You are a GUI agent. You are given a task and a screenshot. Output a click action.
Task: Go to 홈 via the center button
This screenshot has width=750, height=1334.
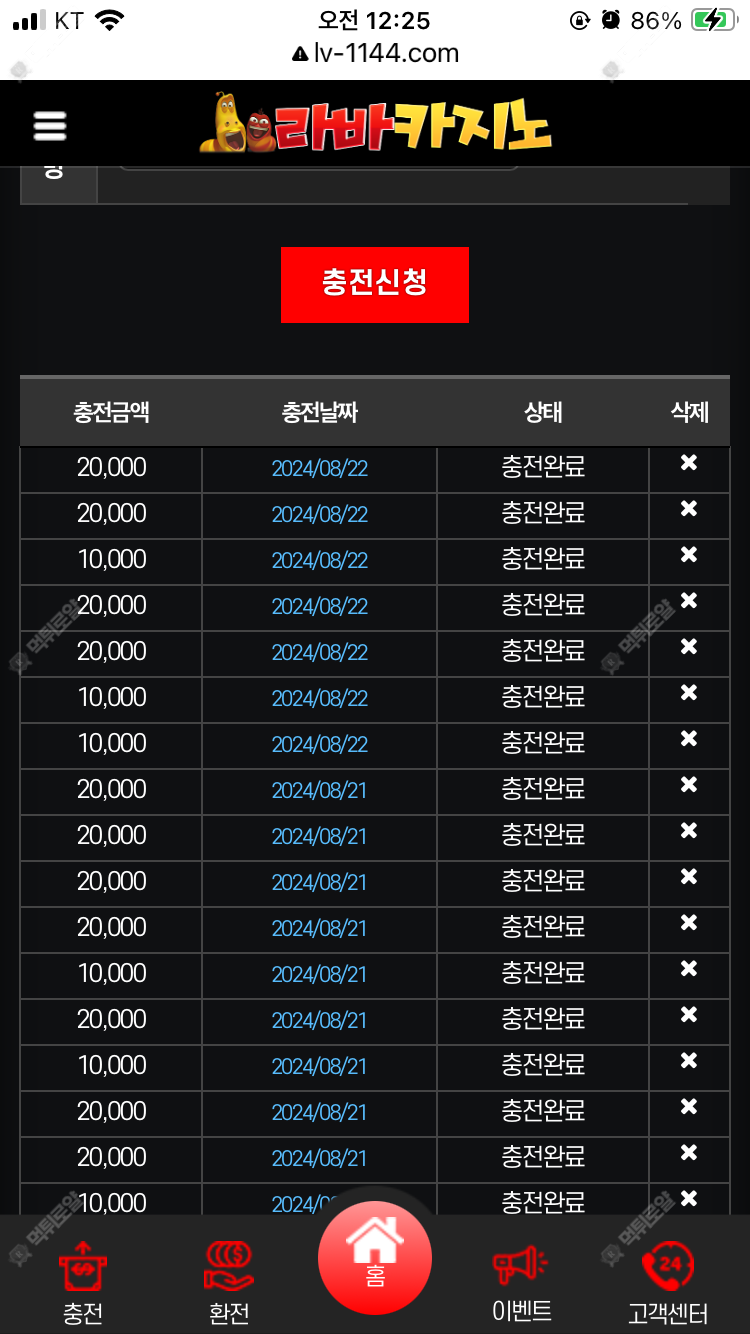pyautogui.click(x=375, y=1258)
